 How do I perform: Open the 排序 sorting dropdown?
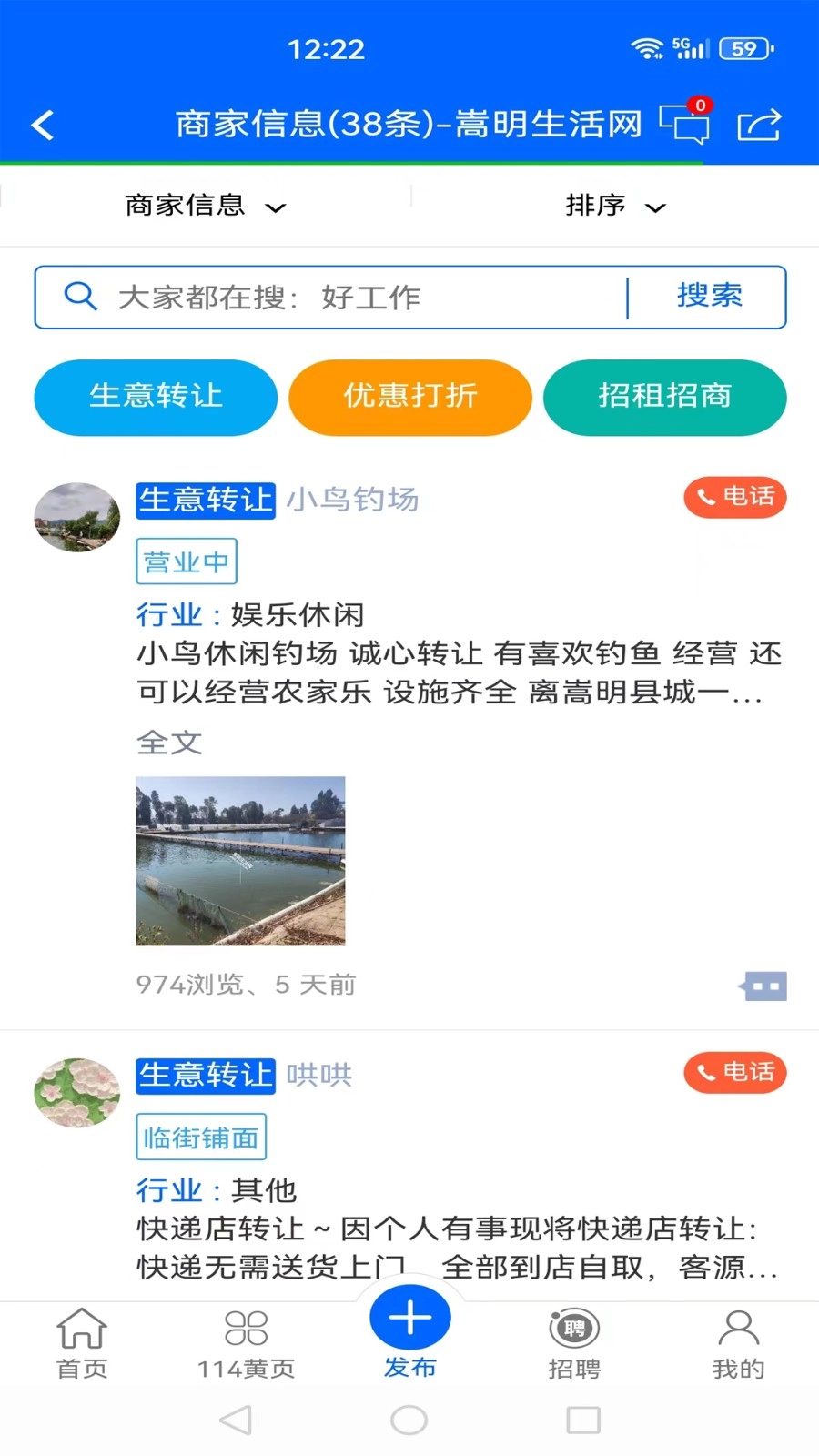(617, 206)
